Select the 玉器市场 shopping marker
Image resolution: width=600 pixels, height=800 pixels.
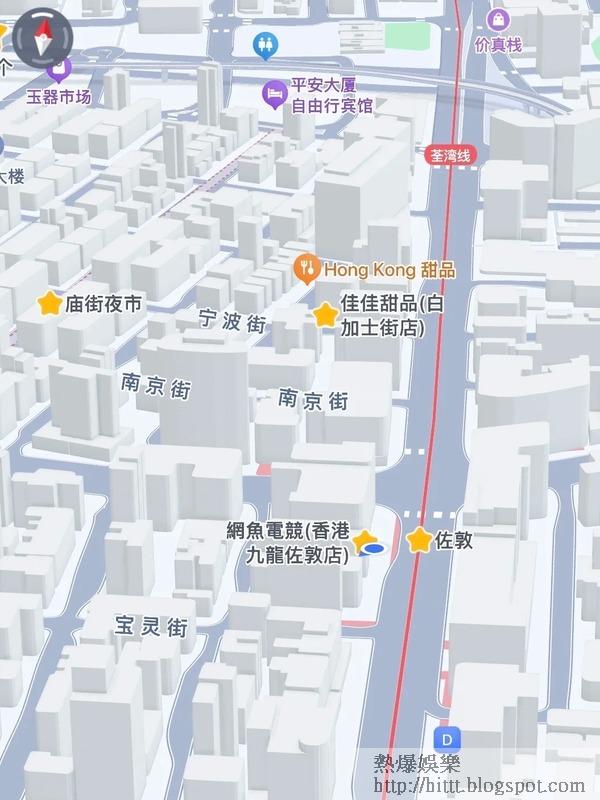pos(59,70)
